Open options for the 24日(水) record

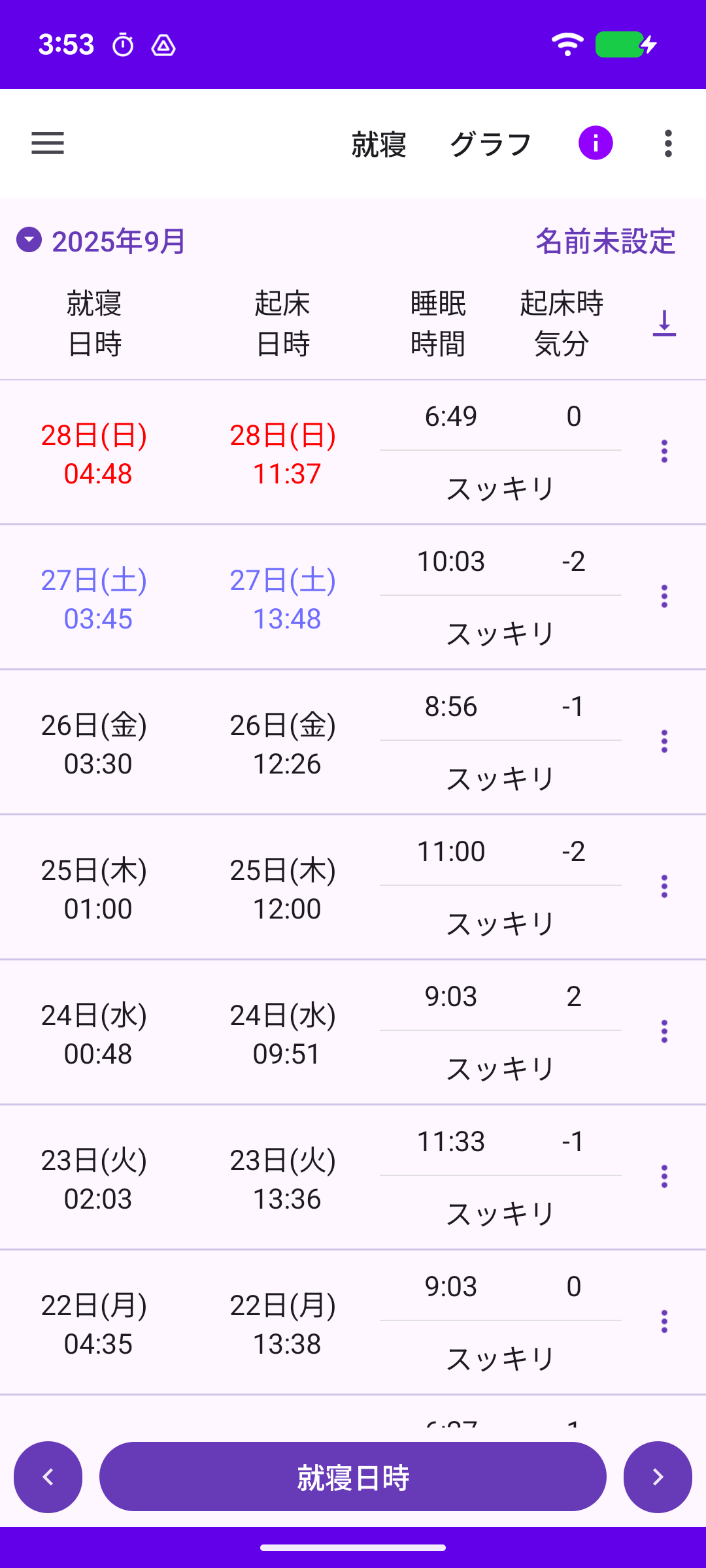(x=664, y=1032)
